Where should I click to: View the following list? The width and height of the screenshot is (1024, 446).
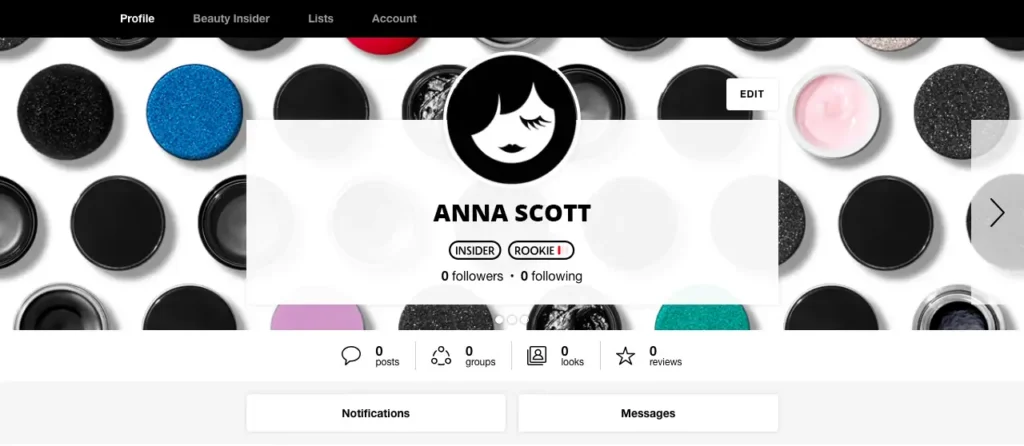[551, 276]
